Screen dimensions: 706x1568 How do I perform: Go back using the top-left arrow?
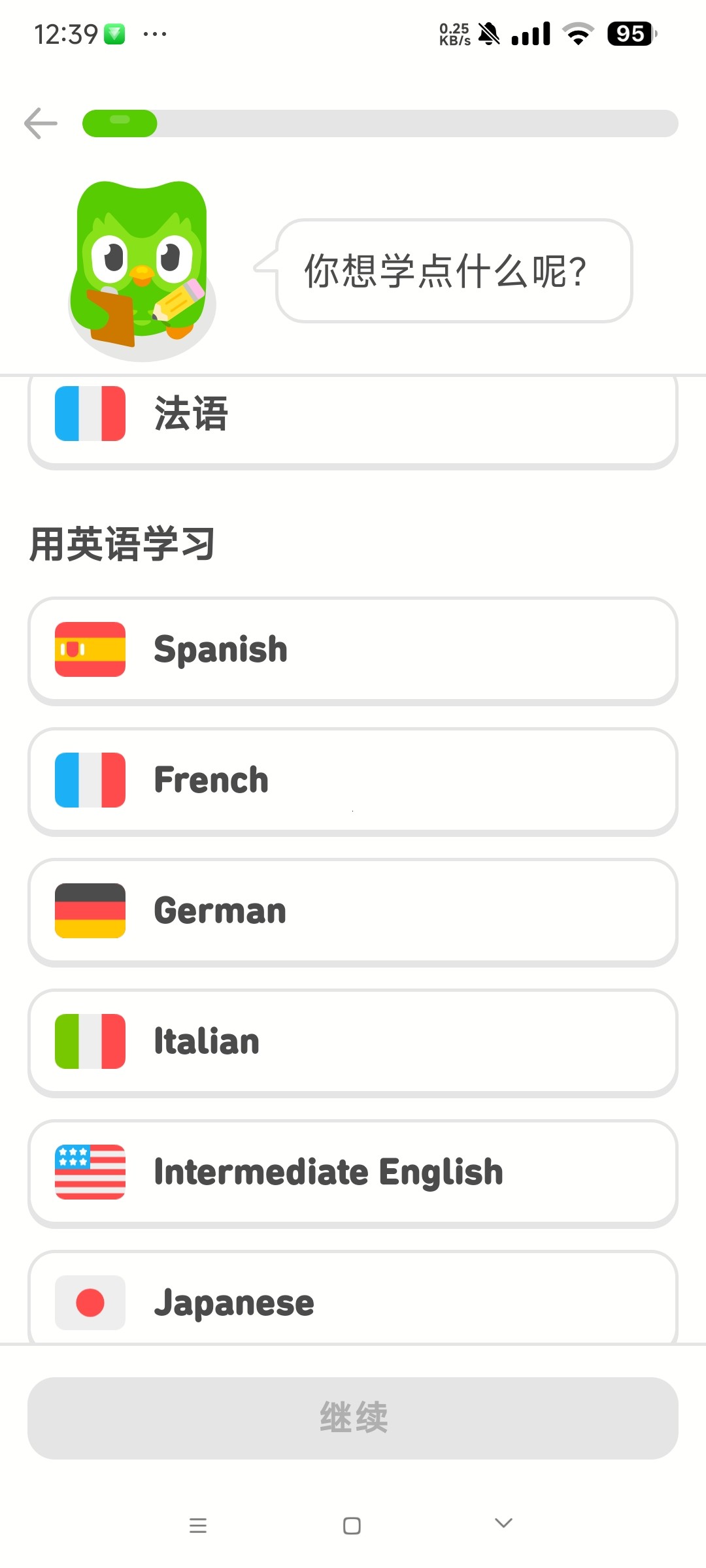point(41,123)
